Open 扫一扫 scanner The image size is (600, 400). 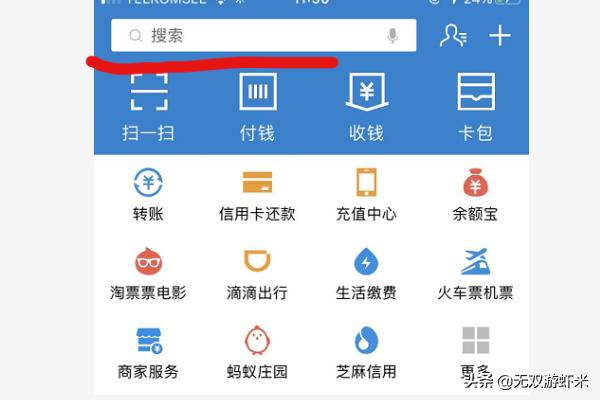click(x=148, y=105)
